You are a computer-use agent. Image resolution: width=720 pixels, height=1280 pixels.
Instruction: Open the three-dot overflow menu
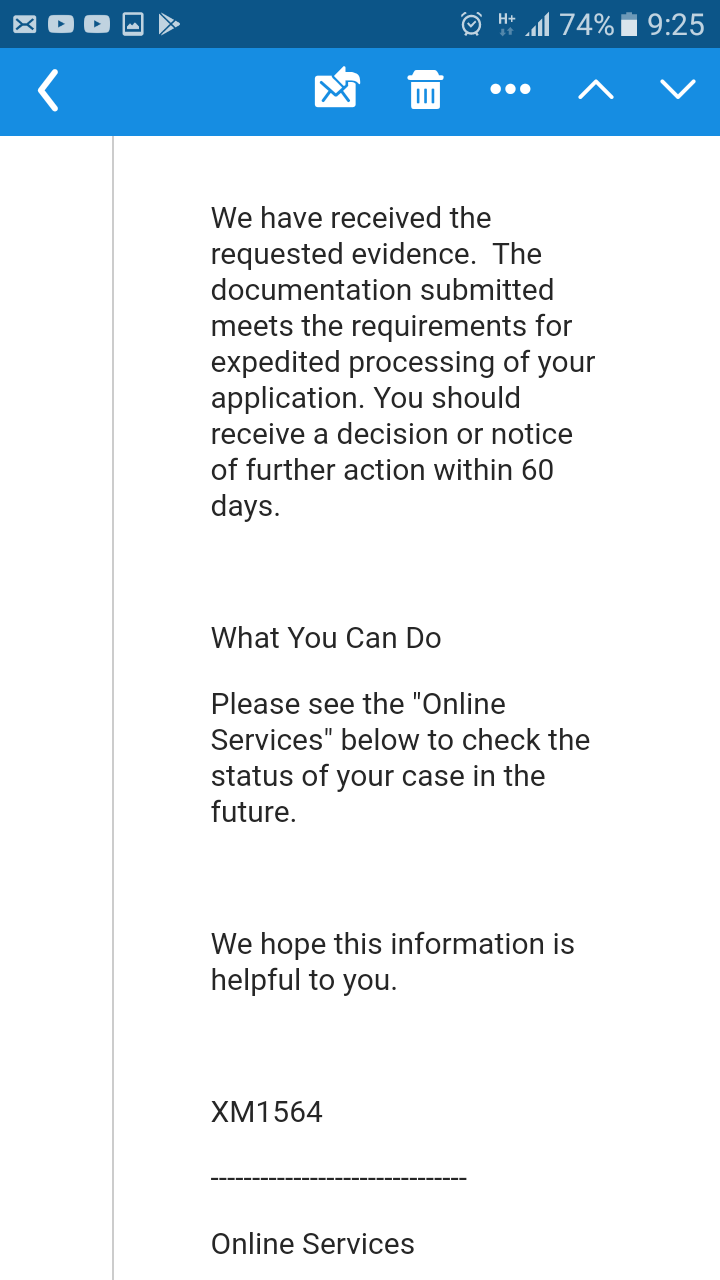[510, 89]
